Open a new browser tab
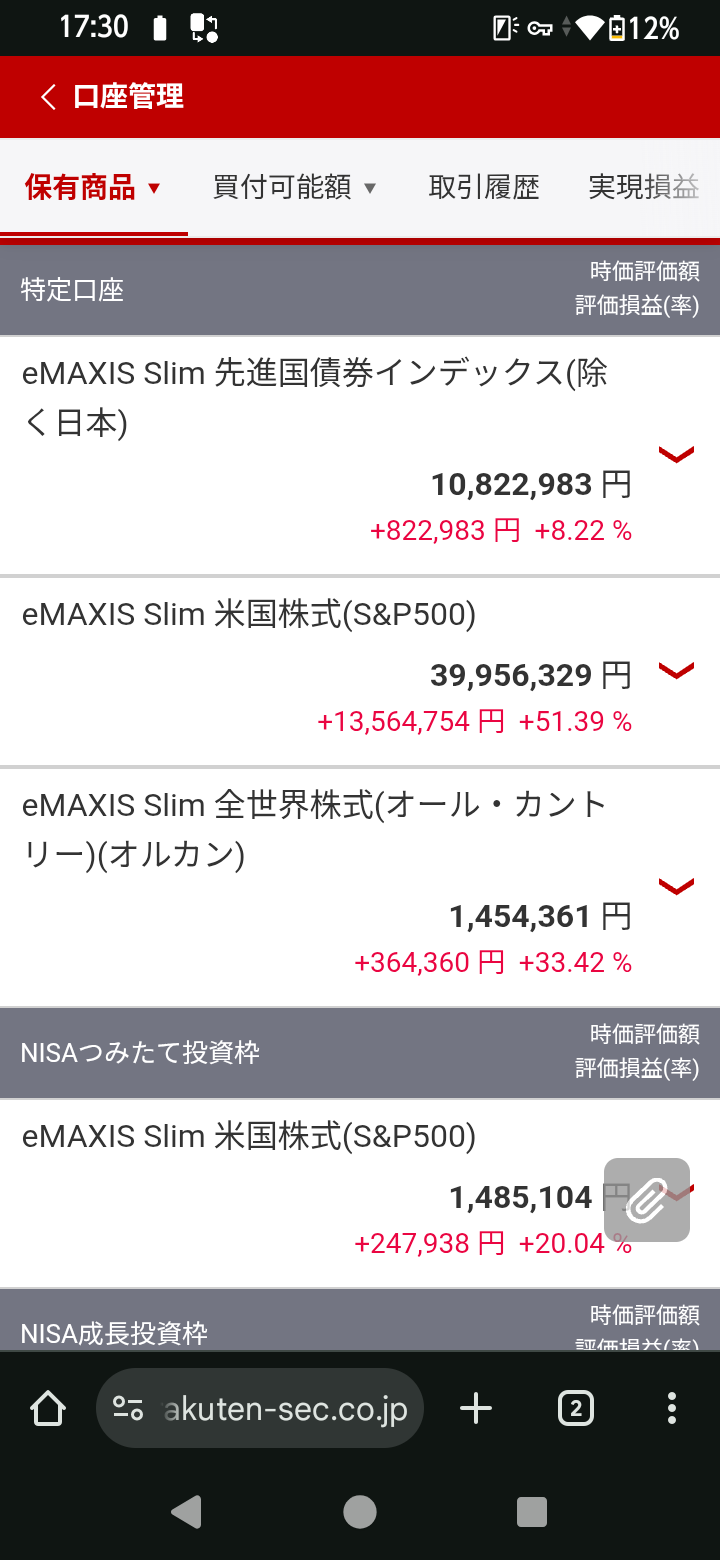Screen dimensions: 720x1560 click(476, 1409)
